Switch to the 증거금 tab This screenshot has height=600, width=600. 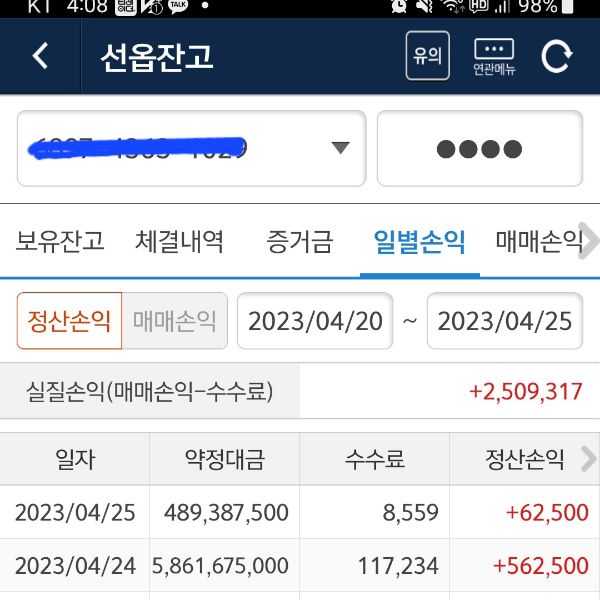(299, 241)
